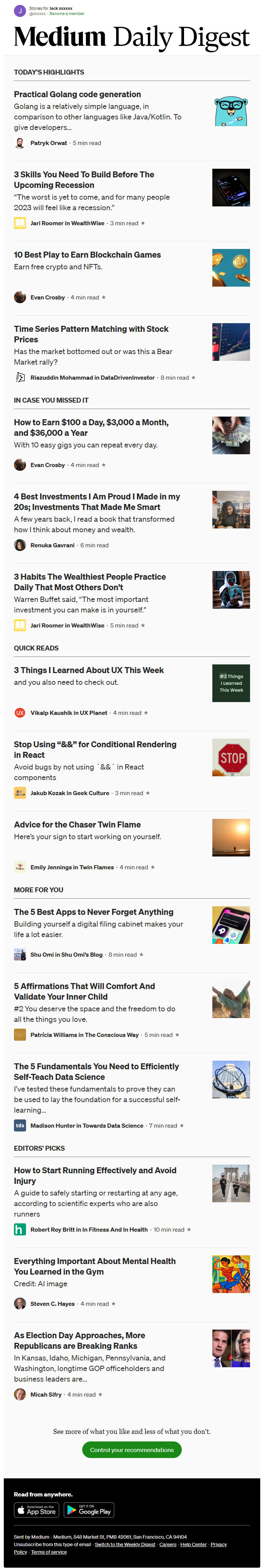Viewport: 264px width, 1568px height.
Task: Tap the Become a member link
Action: 67,14
